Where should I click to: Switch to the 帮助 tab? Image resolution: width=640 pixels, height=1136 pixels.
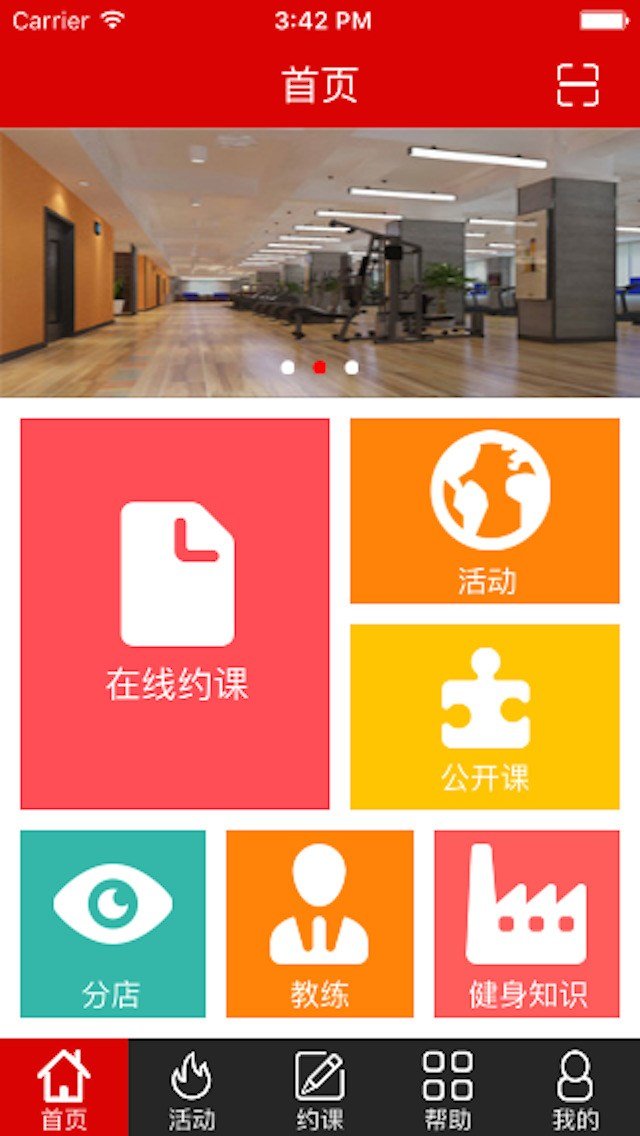tap(447, 1087)
